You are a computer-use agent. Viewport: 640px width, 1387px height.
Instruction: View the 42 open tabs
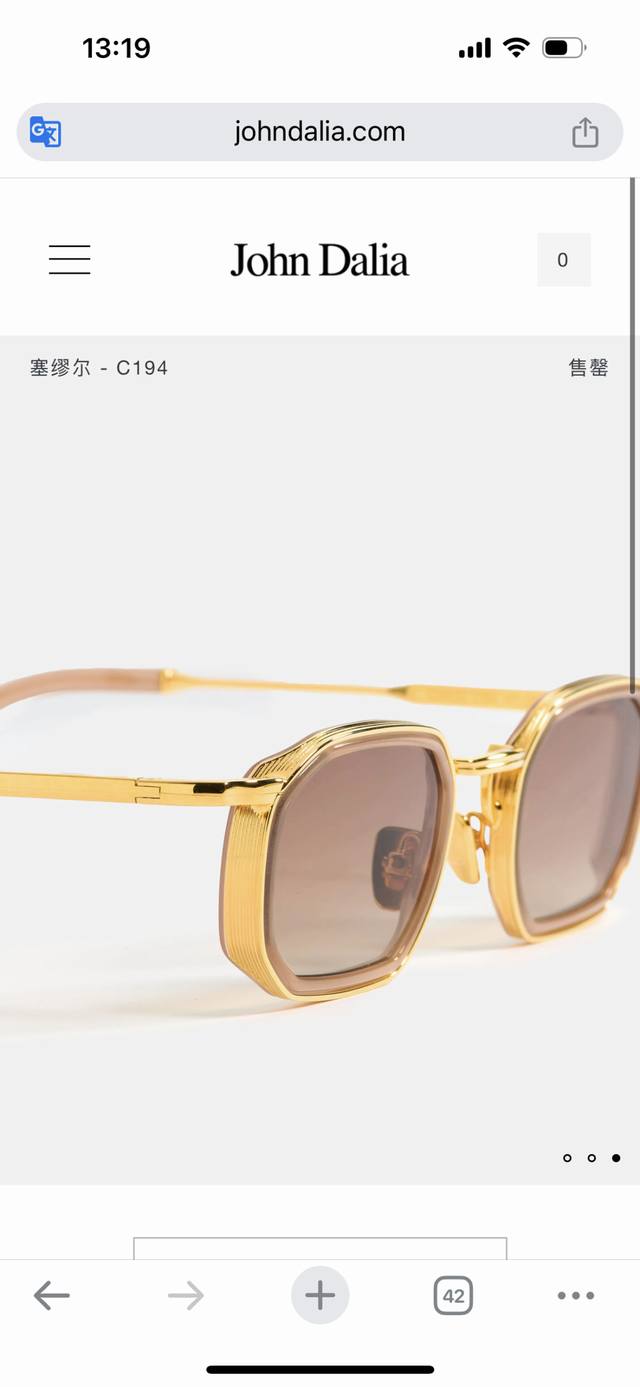coord(453,1296)
